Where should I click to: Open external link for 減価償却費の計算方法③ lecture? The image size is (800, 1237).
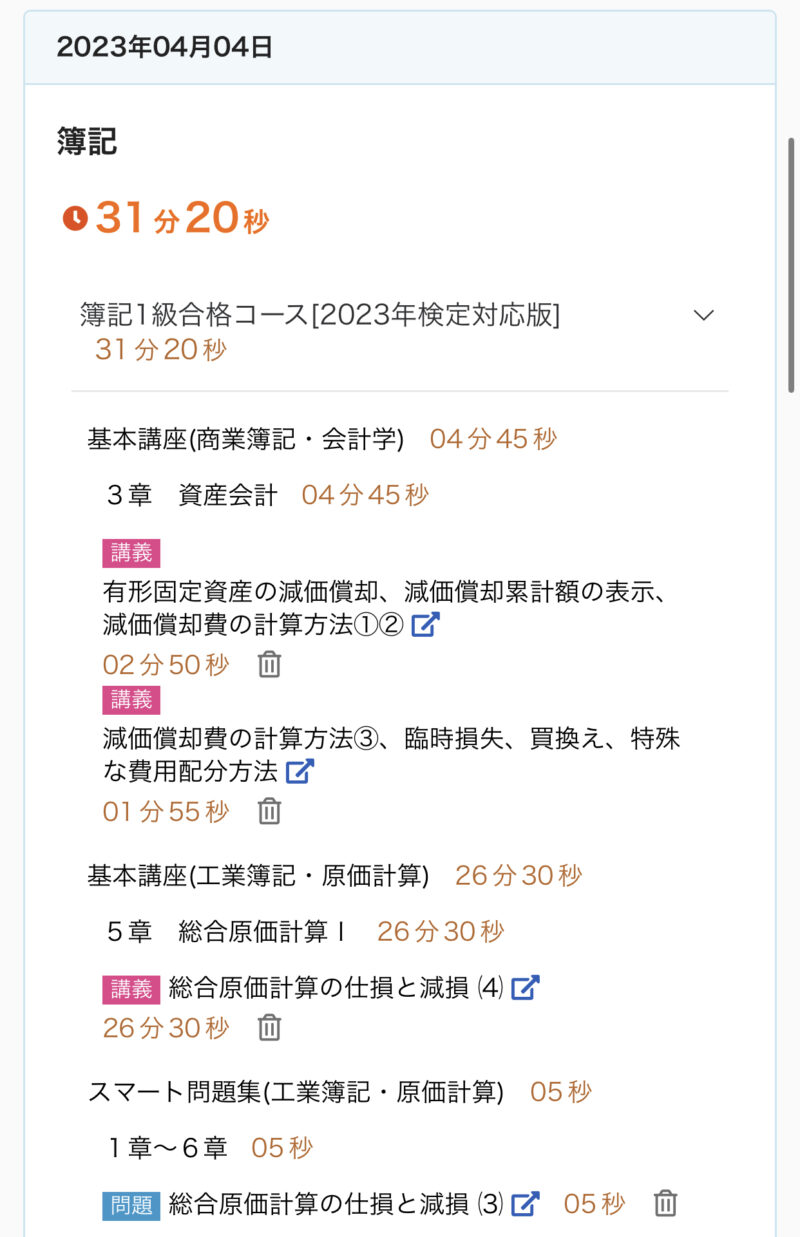tap(300, 772)
